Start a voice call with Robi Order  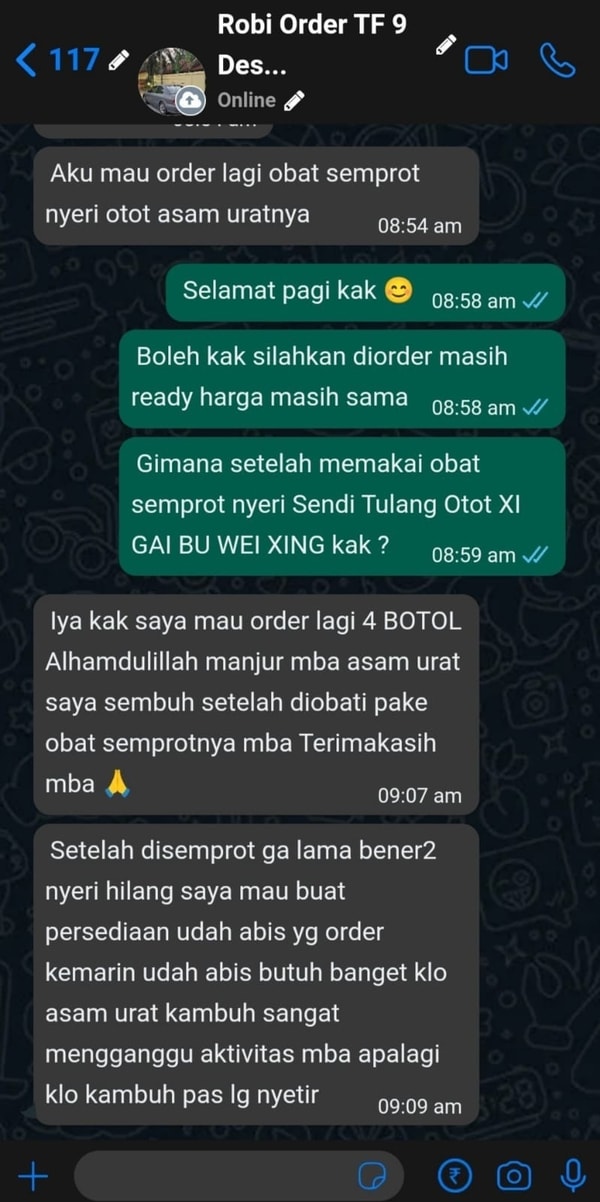pyautogui.click(x=557, y=61)
